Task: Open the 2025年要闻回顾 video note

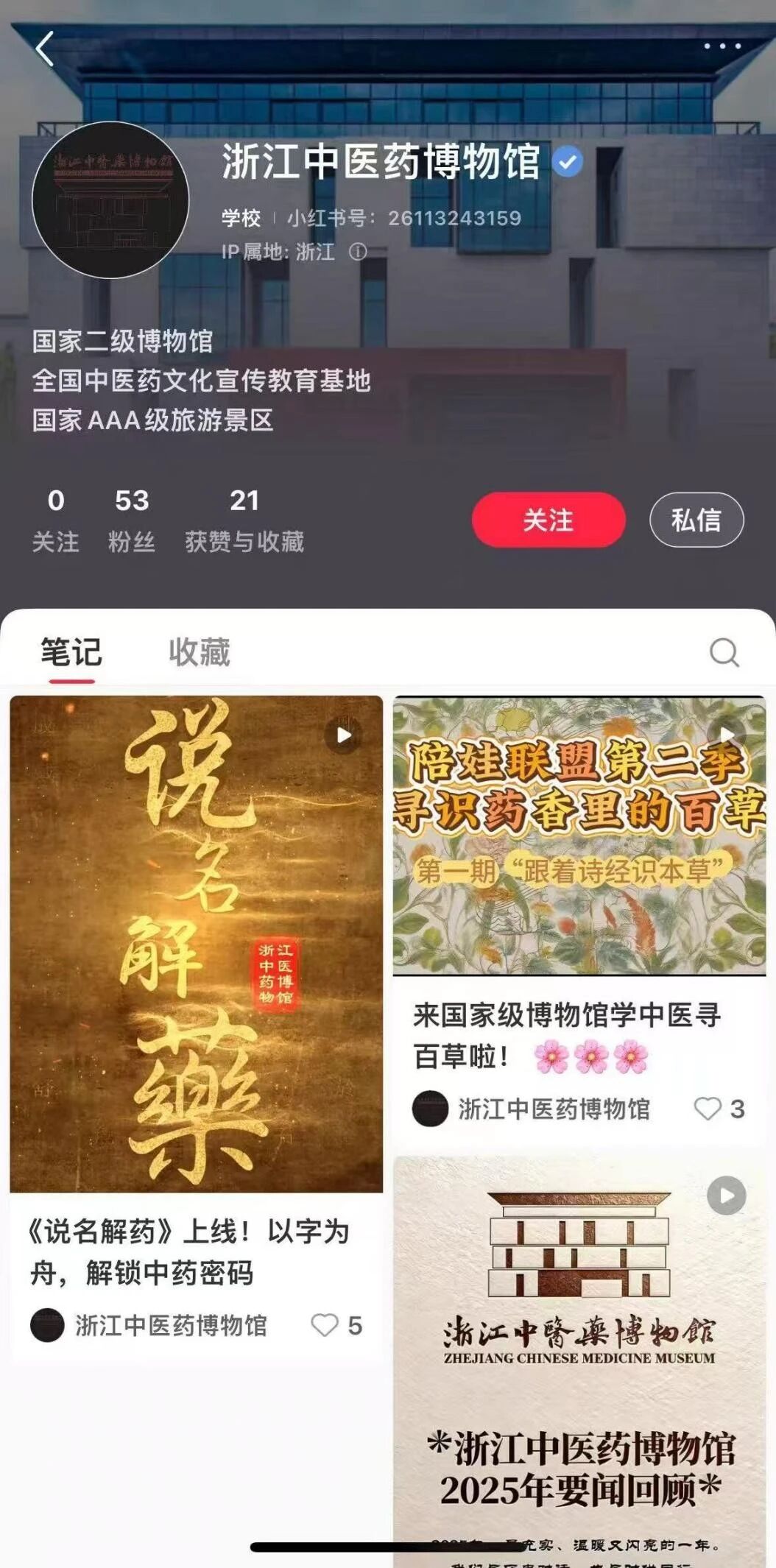Action: point(579,1355)
